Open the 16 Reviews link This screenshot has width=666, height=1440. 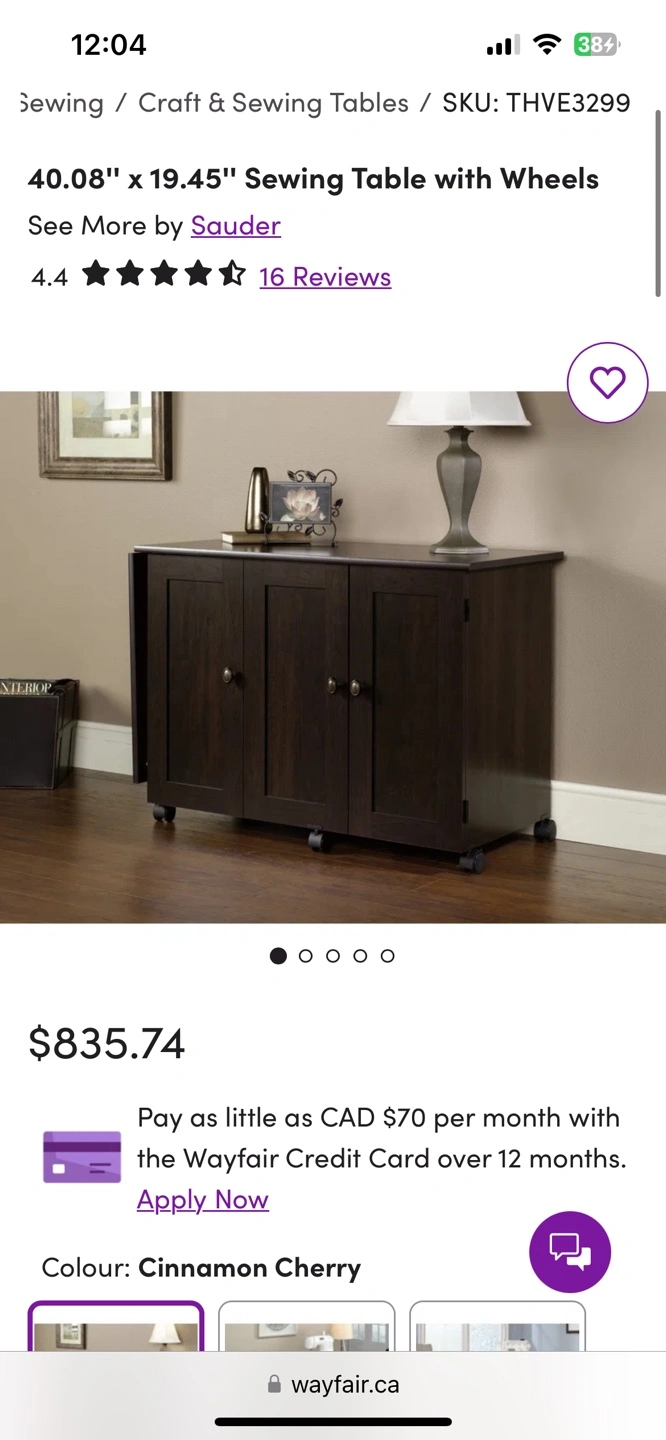tap(325, 277)
